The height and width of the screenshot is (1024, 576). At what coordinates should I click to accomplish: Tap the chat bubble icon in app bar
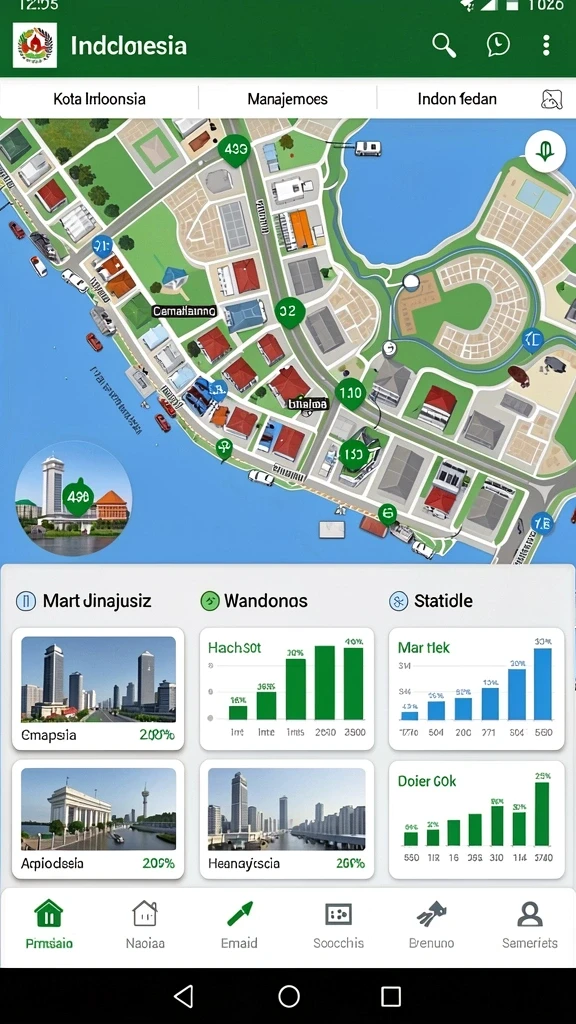pyautogui.click(x=498, y=45)
